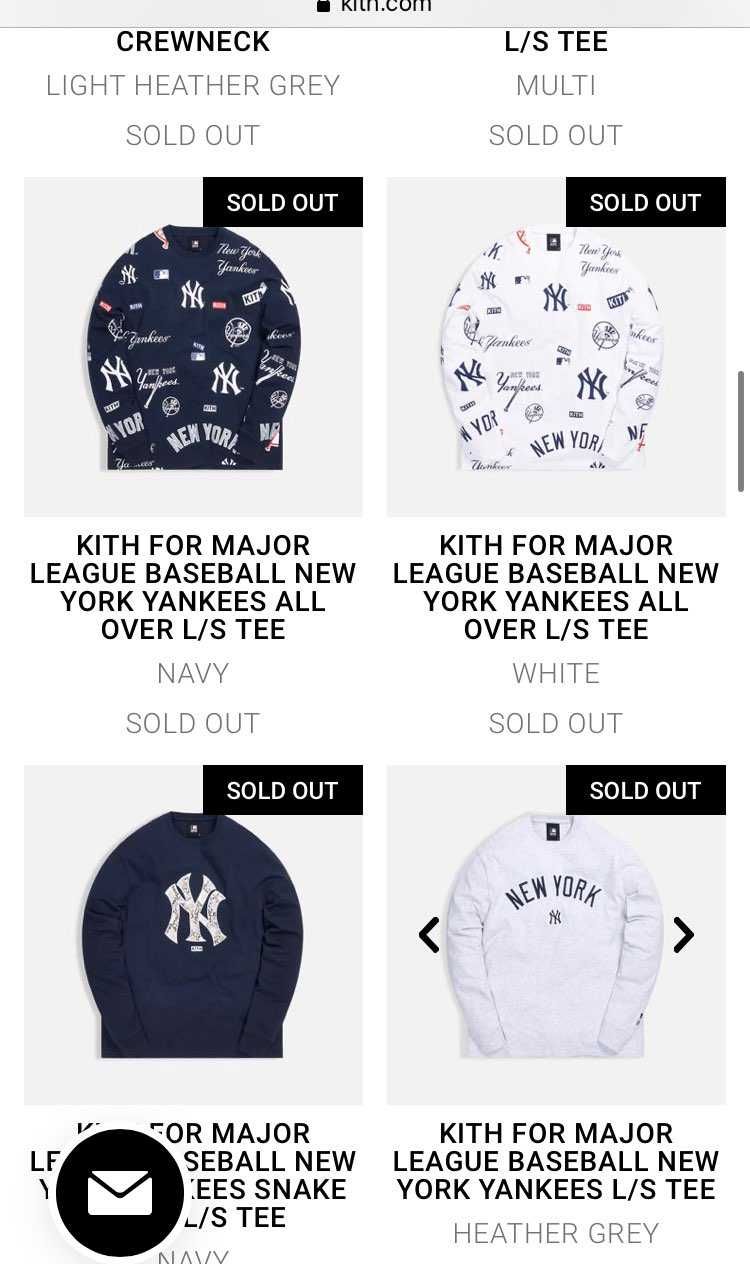Open the Heather Grey Yankees L/S Tee title link
The image size is (750, 1264).
556,1161
